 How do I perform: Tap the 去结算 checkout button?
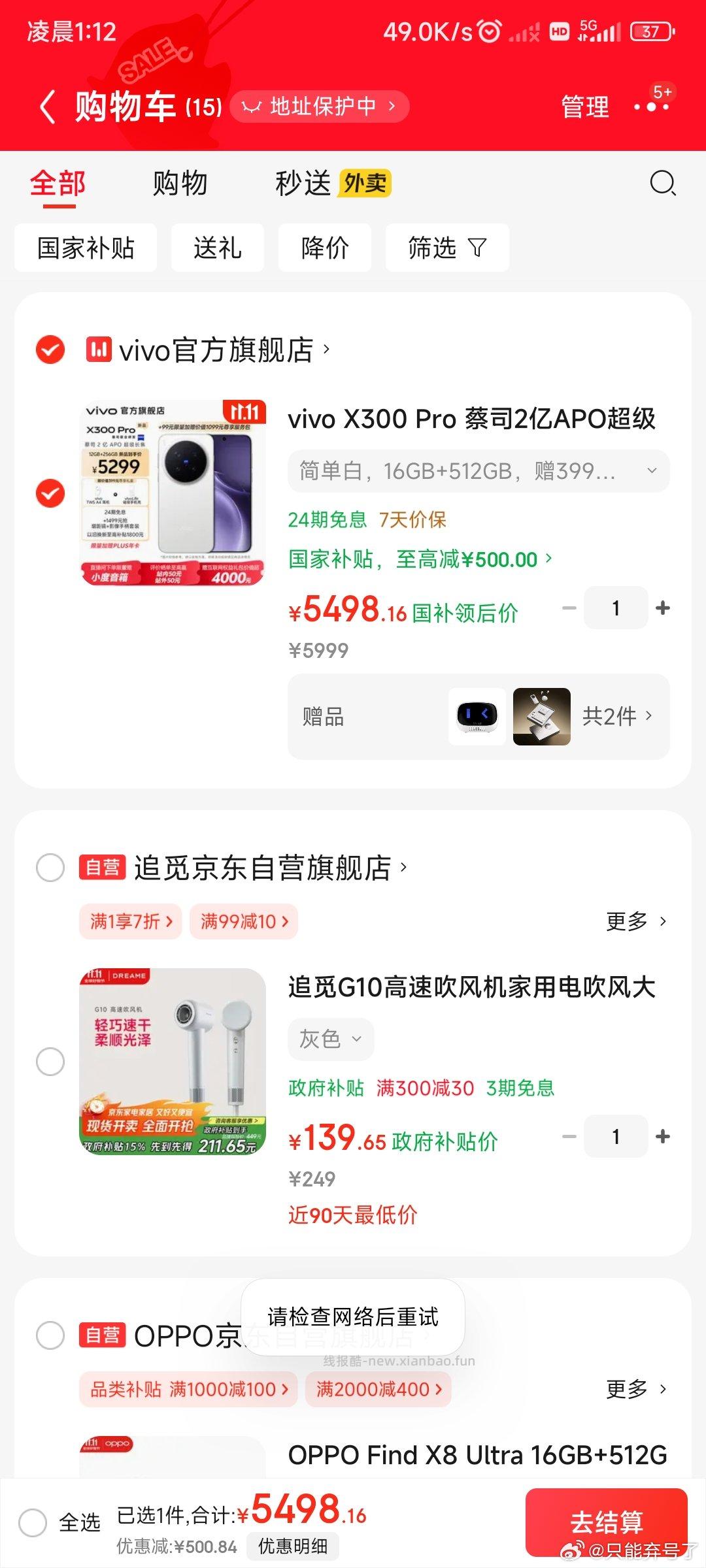(609, 1522)
